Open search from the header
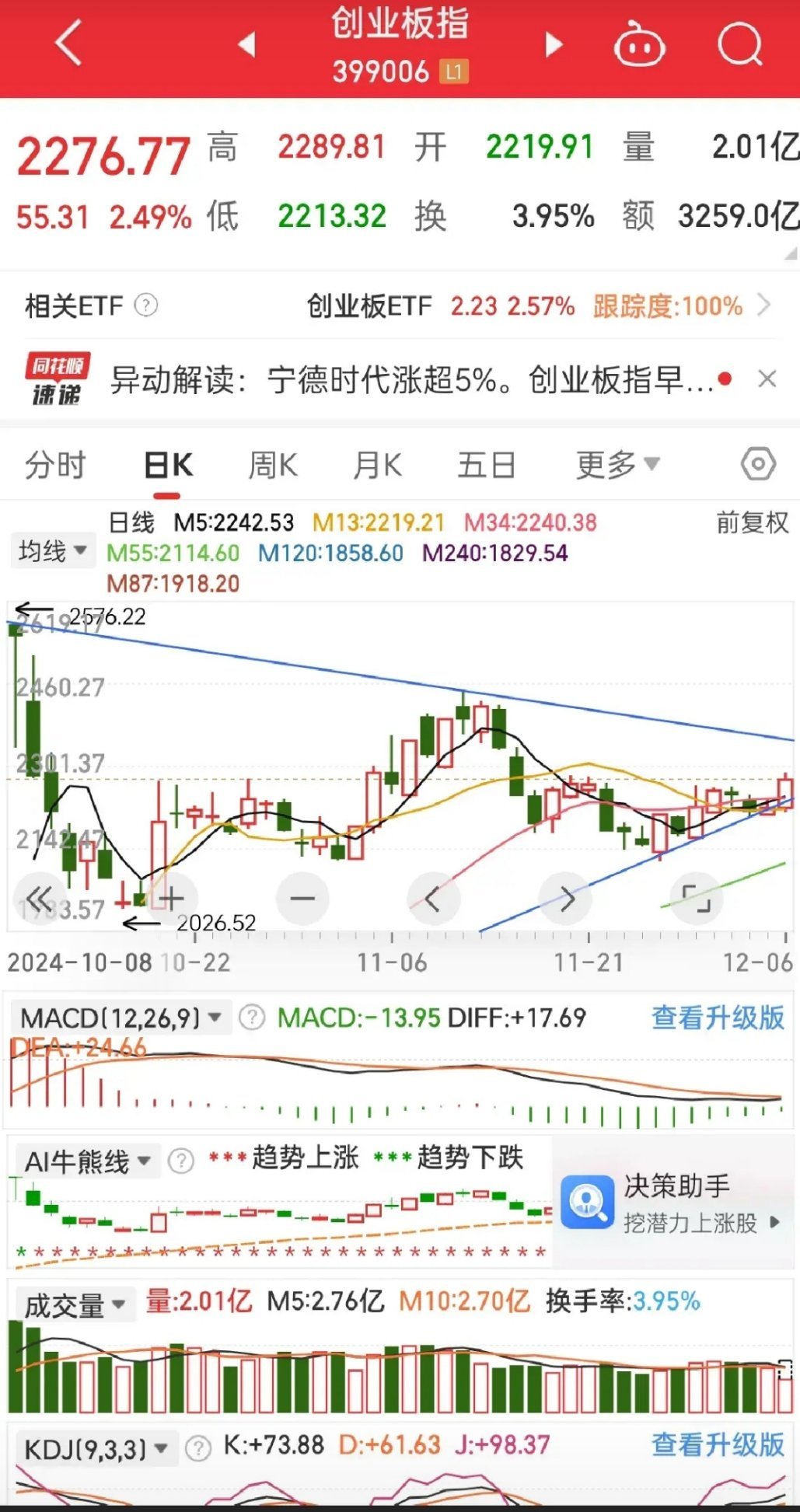 pyautogui.click(x=739, y=44)
